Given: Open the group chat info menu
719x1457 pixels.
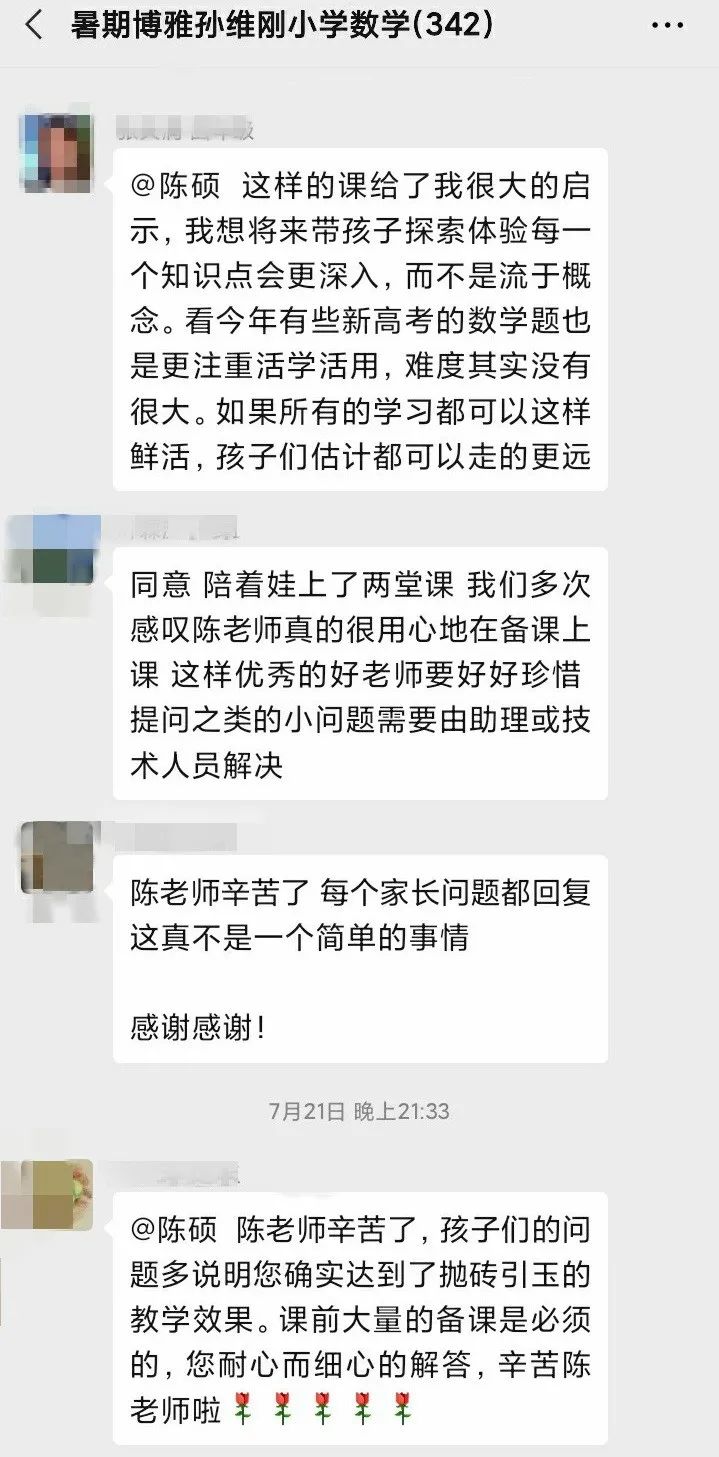Looking at the screenshot, I should [x=667, y=26].
